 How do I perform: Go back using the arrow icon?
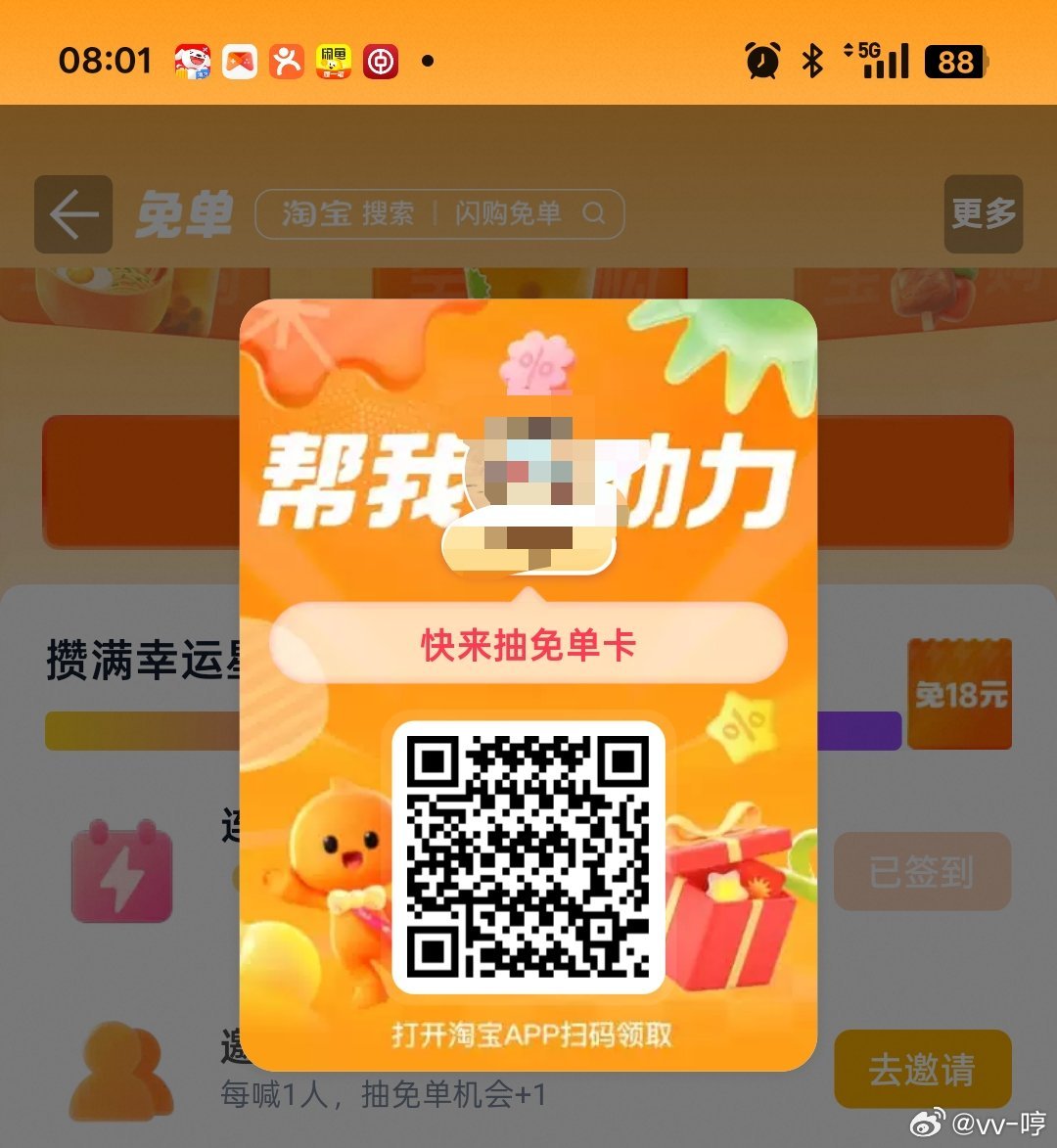click(x=73, y=214)
